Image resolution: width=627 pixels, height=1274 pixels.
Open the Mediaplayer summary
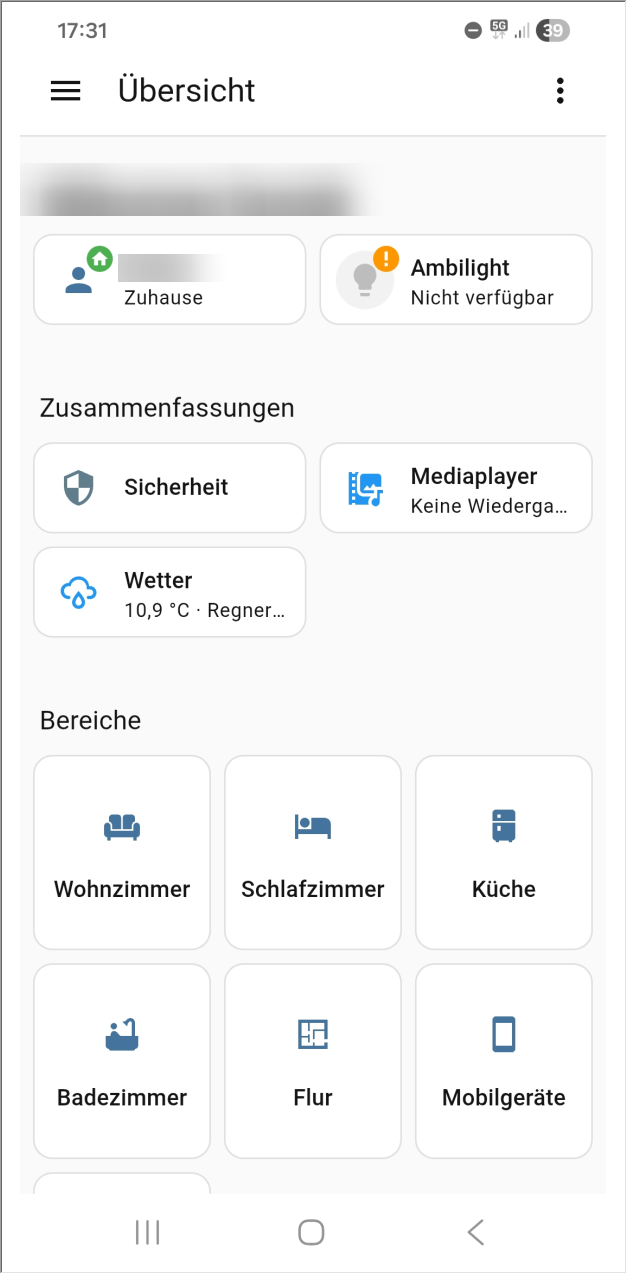456,488
